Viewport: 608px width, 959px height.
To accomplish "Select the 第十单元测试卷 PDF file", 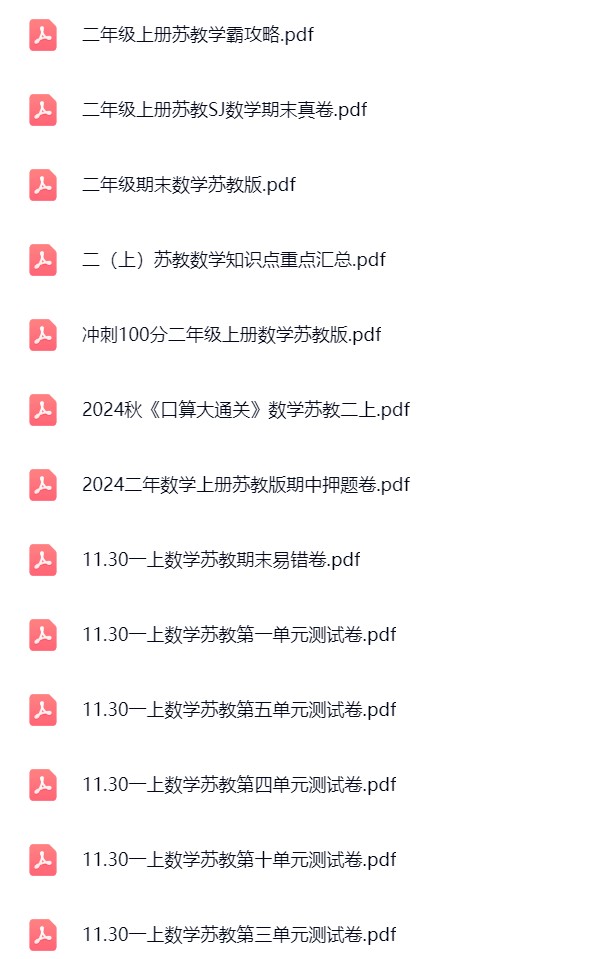I will [239, 860].
